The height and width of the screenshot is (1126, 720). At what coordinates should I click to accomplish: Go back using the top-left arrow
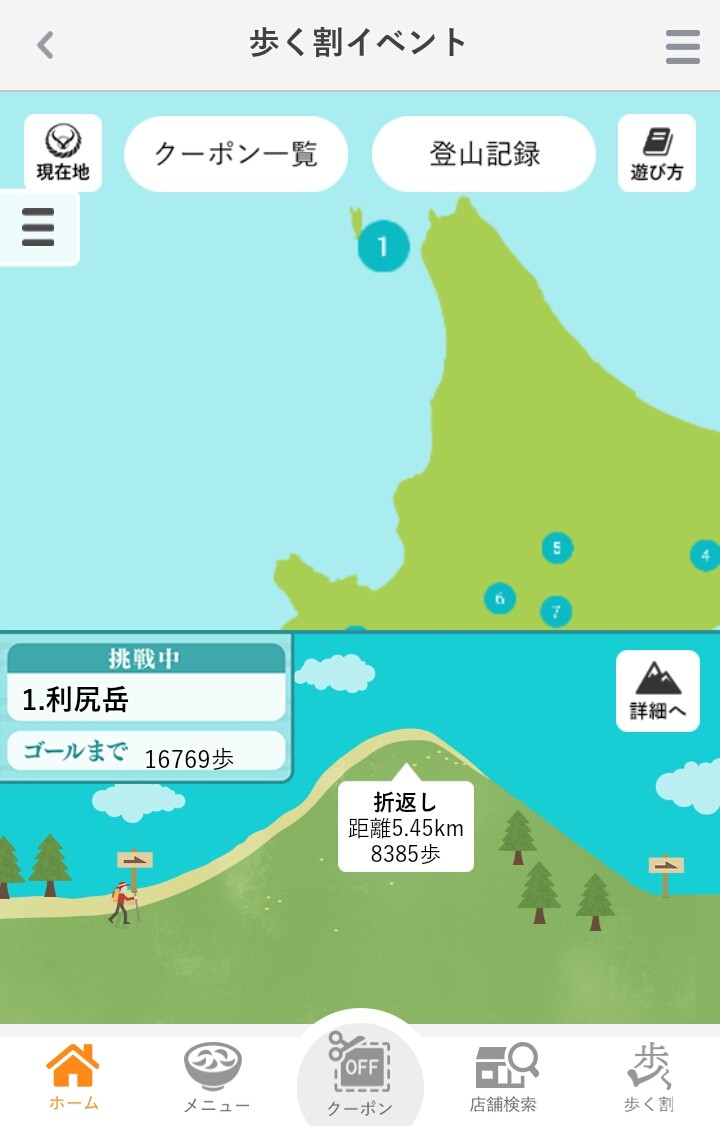coord(45,45)
